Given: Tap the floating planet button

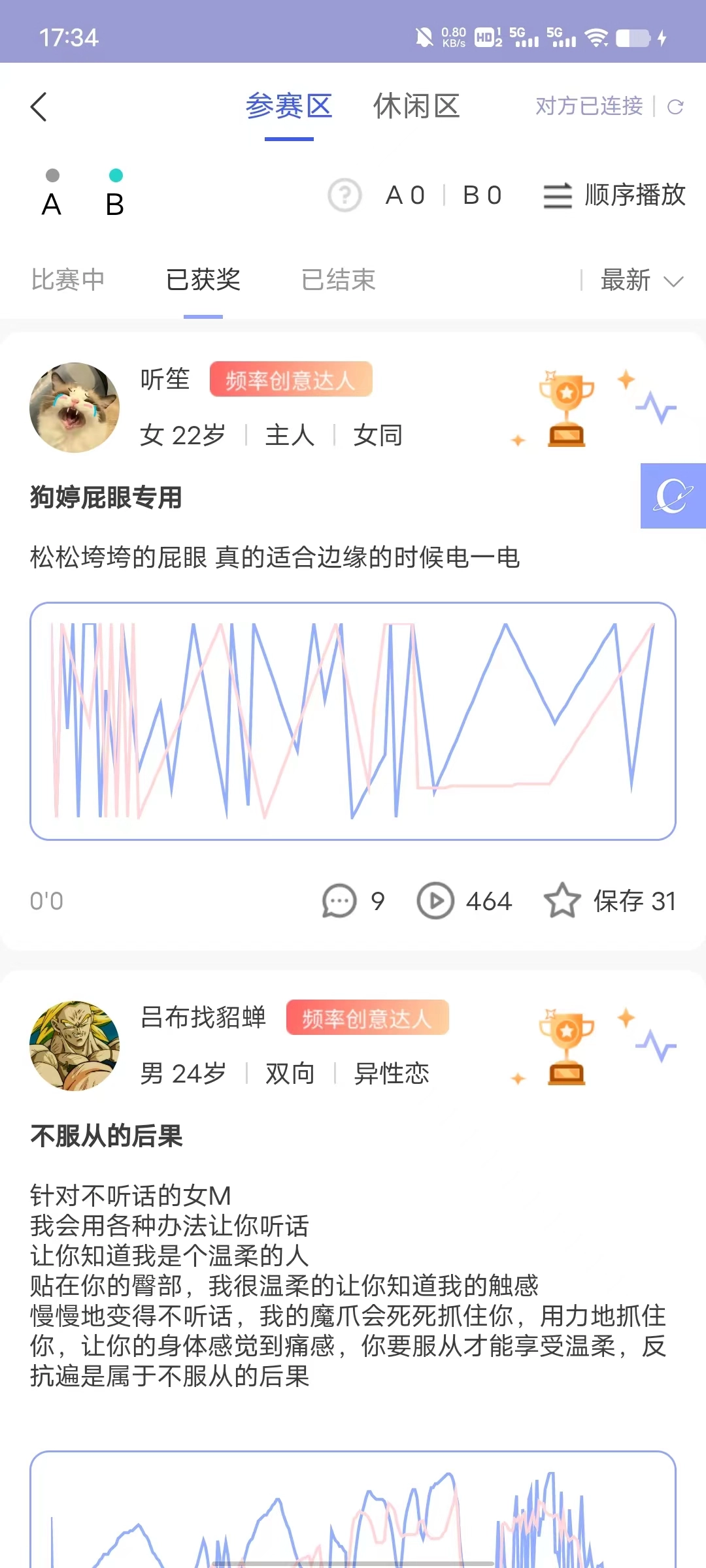Looking at the screenshot, I should click(673, 496).
